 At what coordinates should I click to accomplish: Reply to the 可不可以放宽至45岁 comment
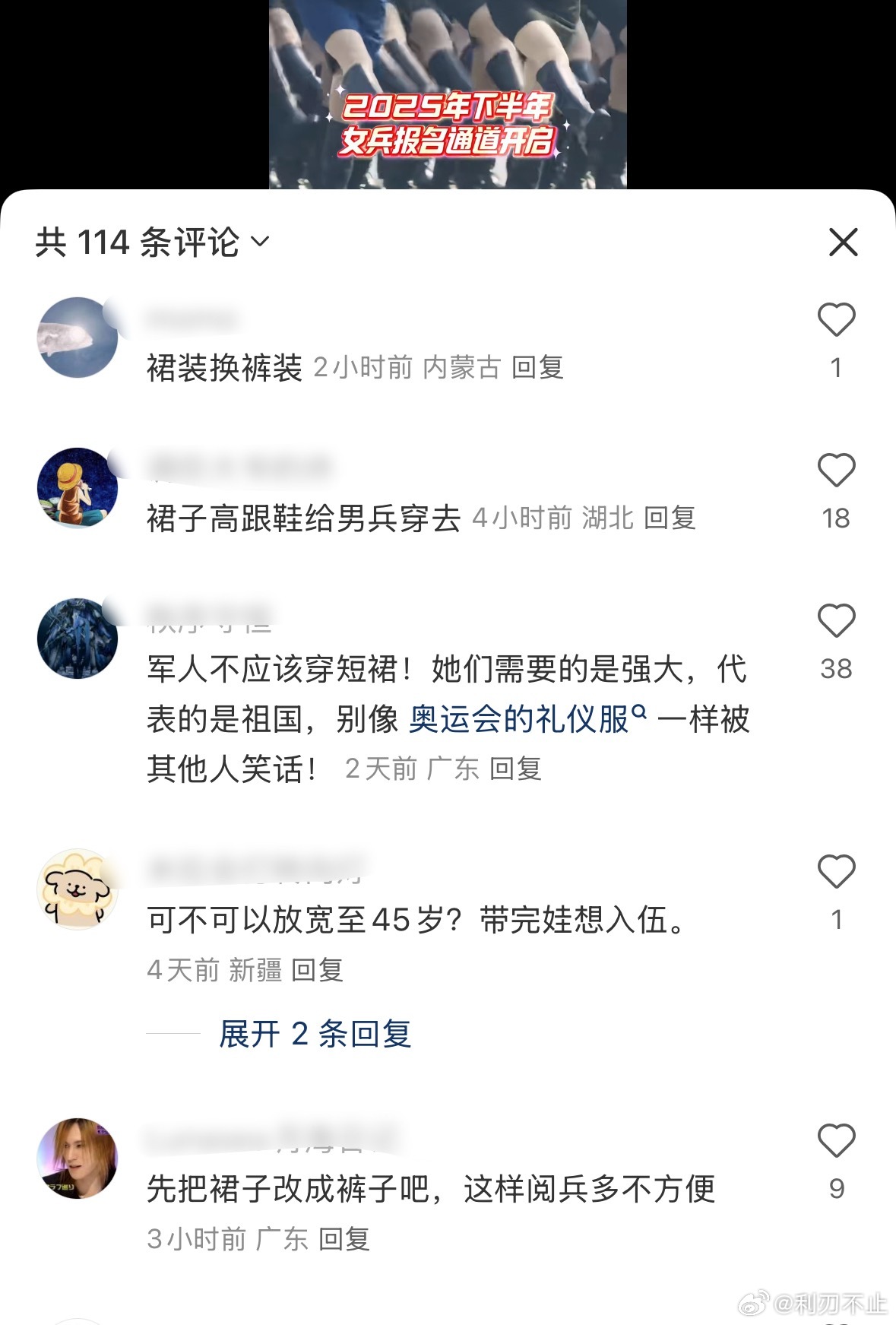coord(318,970)
